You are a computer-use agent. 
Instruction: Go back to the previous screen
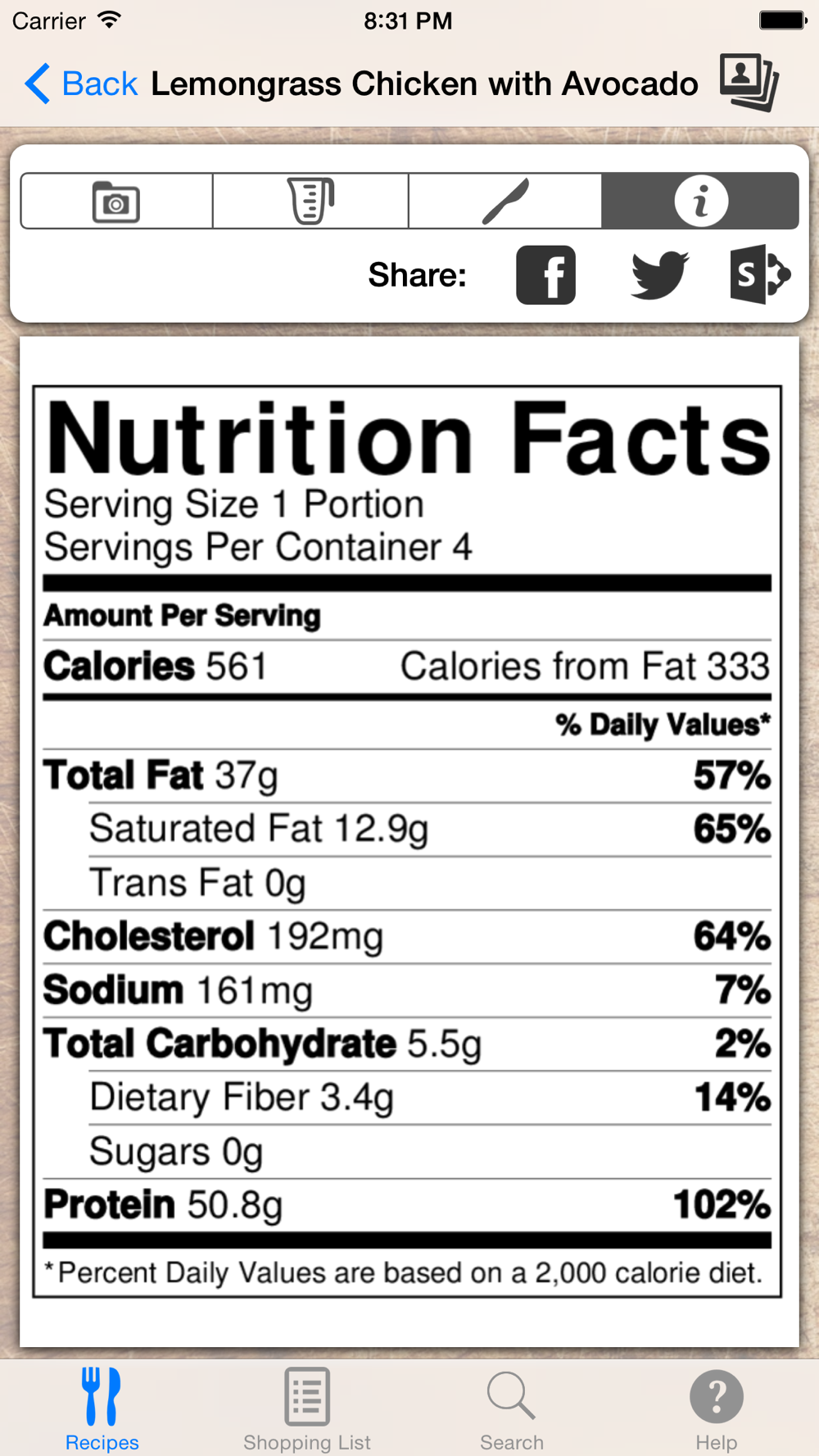pyautogui.click(x=80, y=84)
